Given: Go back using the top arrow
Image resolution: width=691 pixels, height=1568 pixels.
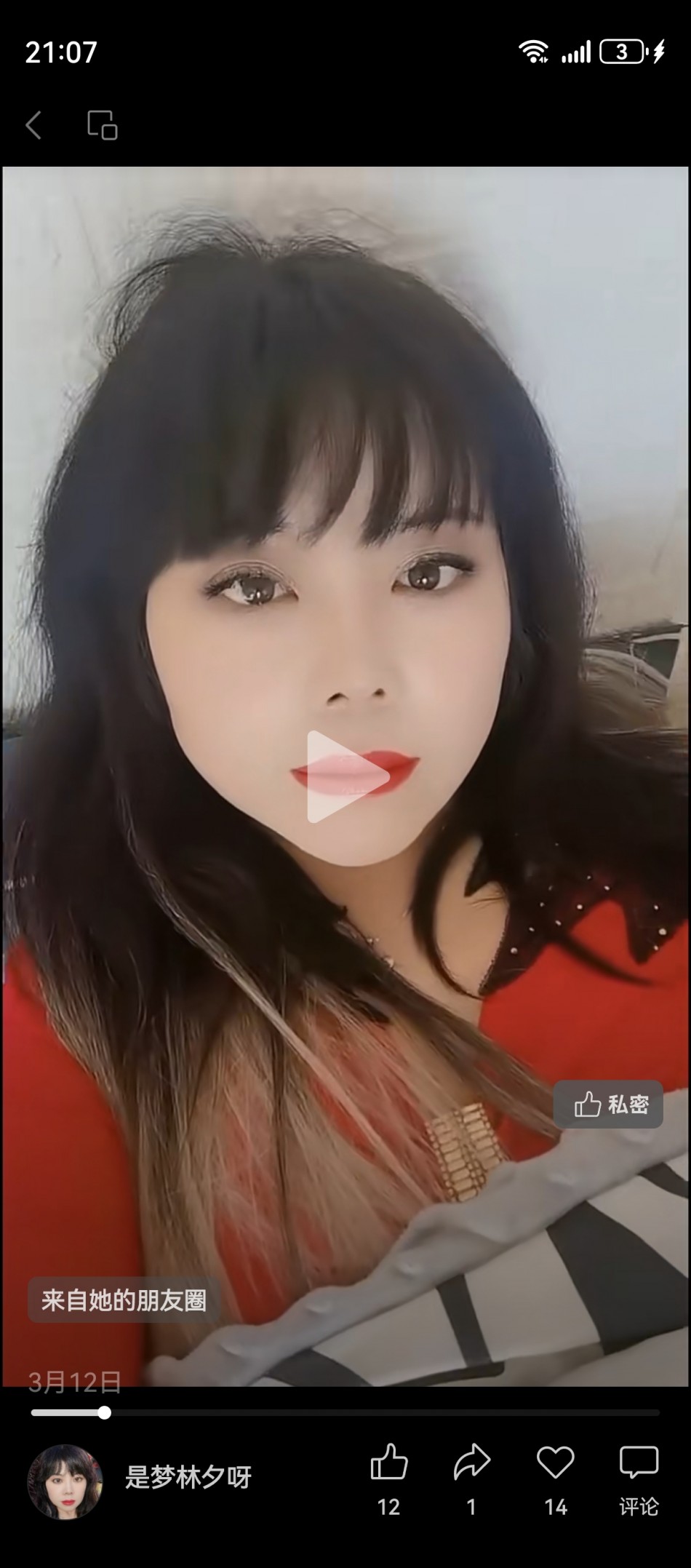Looking at the screenshot, I should coord(33,125).
